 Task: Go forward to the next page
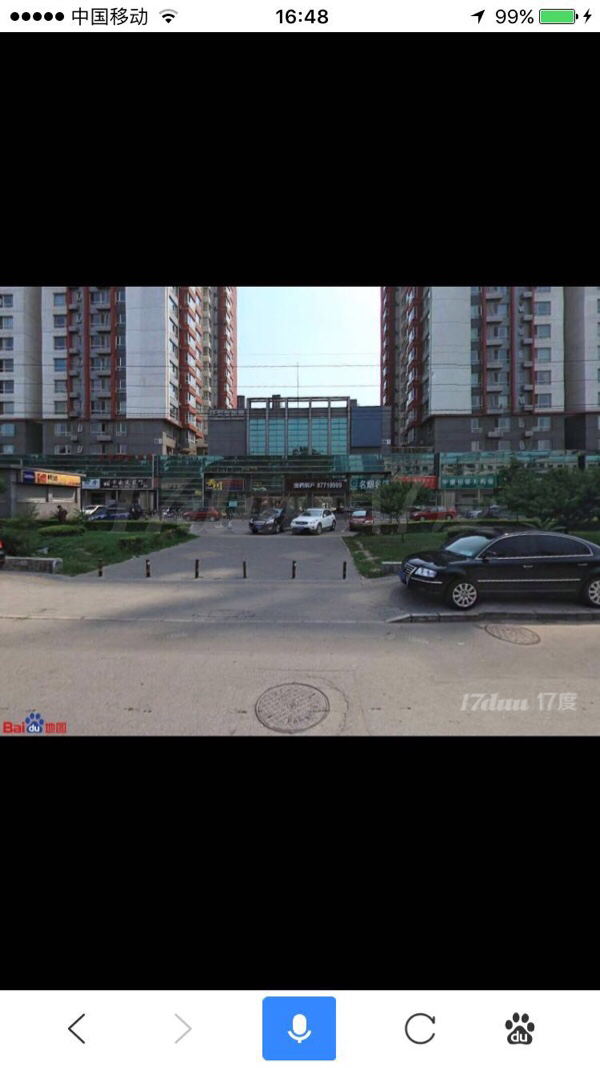(182, 1028)
